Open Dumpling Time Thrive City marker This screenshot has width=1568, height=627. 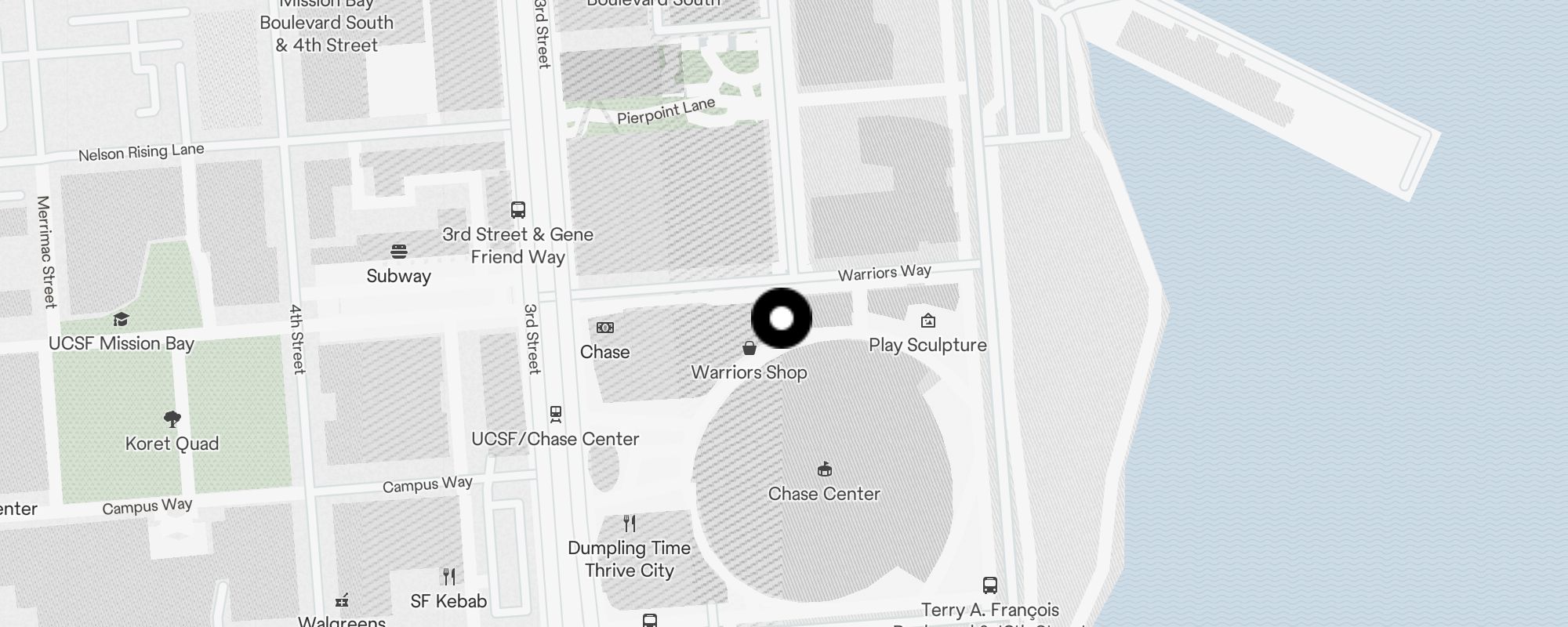(630, 524)
